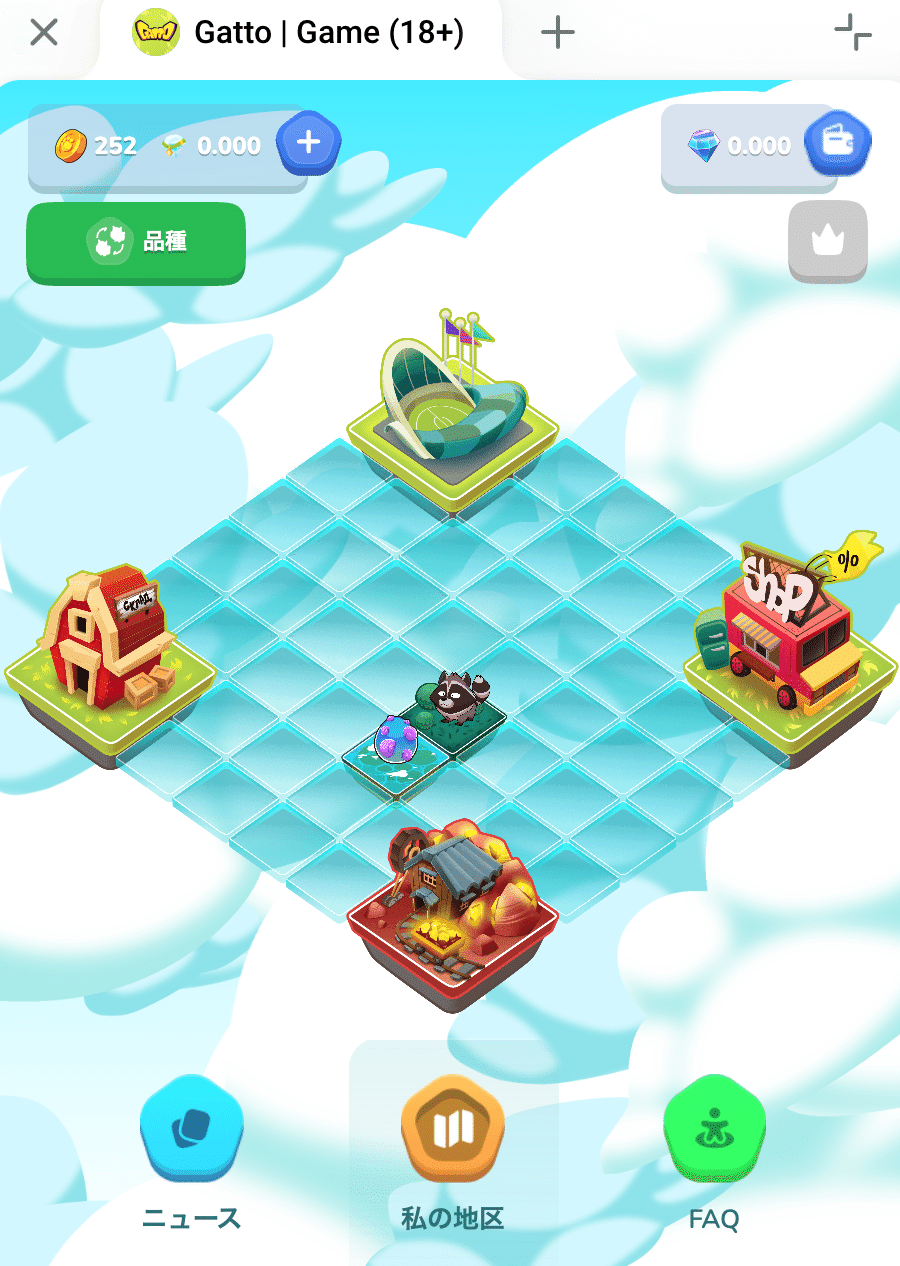Open 私の地区 via the orange map icon
The width and height of the screenshot is (900, 1266).
pyautogui.click(x=452, y=1128)
